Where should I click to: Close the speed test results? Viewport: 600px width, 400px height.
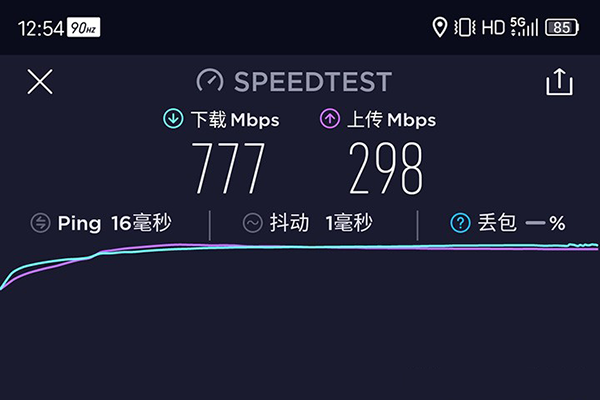[40, 82]
